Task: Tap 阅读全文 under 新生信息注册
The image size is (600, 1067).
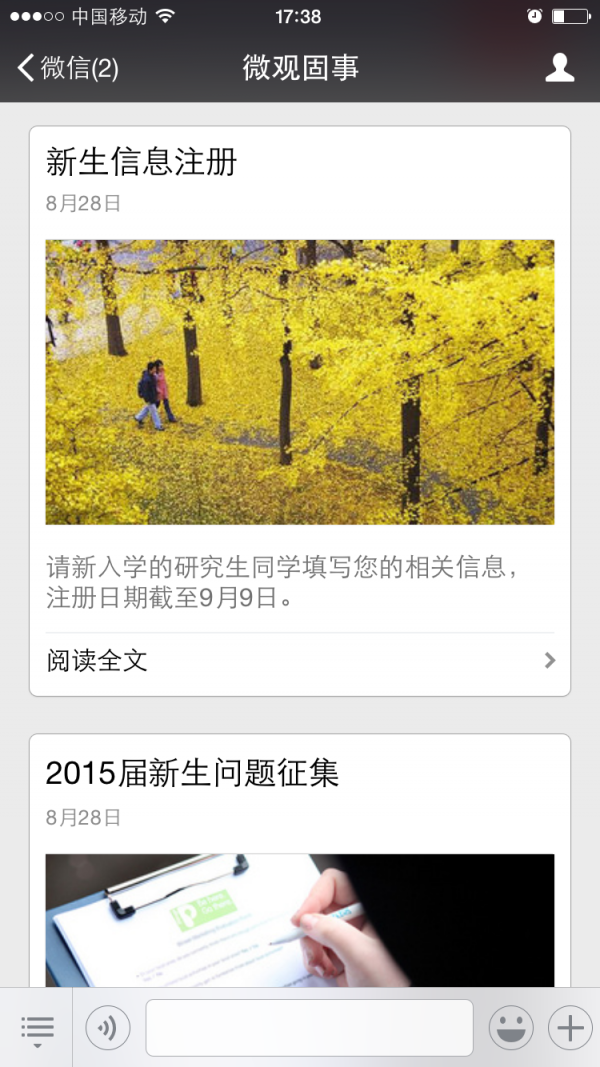Action: tap(299, 660)
